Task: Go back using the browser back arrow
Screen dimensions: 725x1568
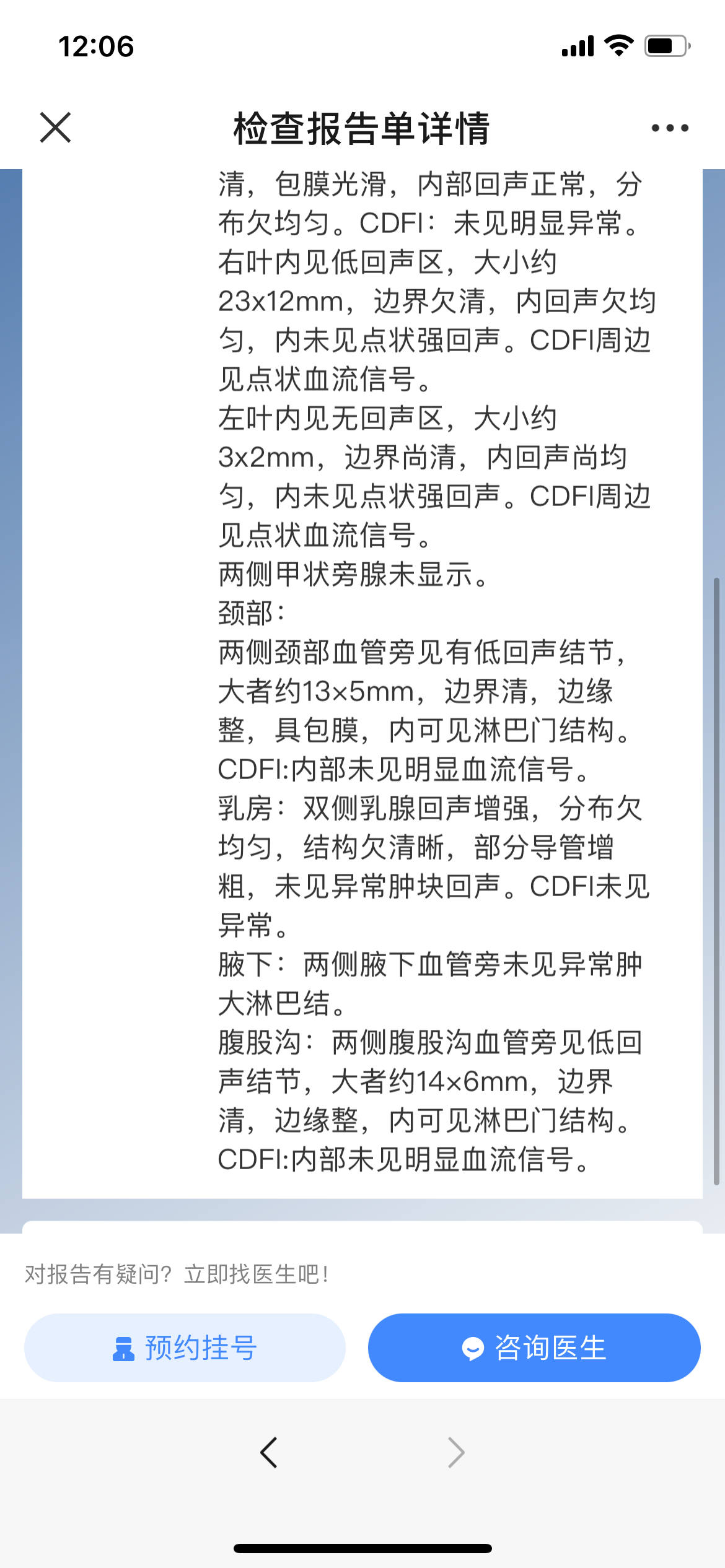Action: tap(269, 1452)
